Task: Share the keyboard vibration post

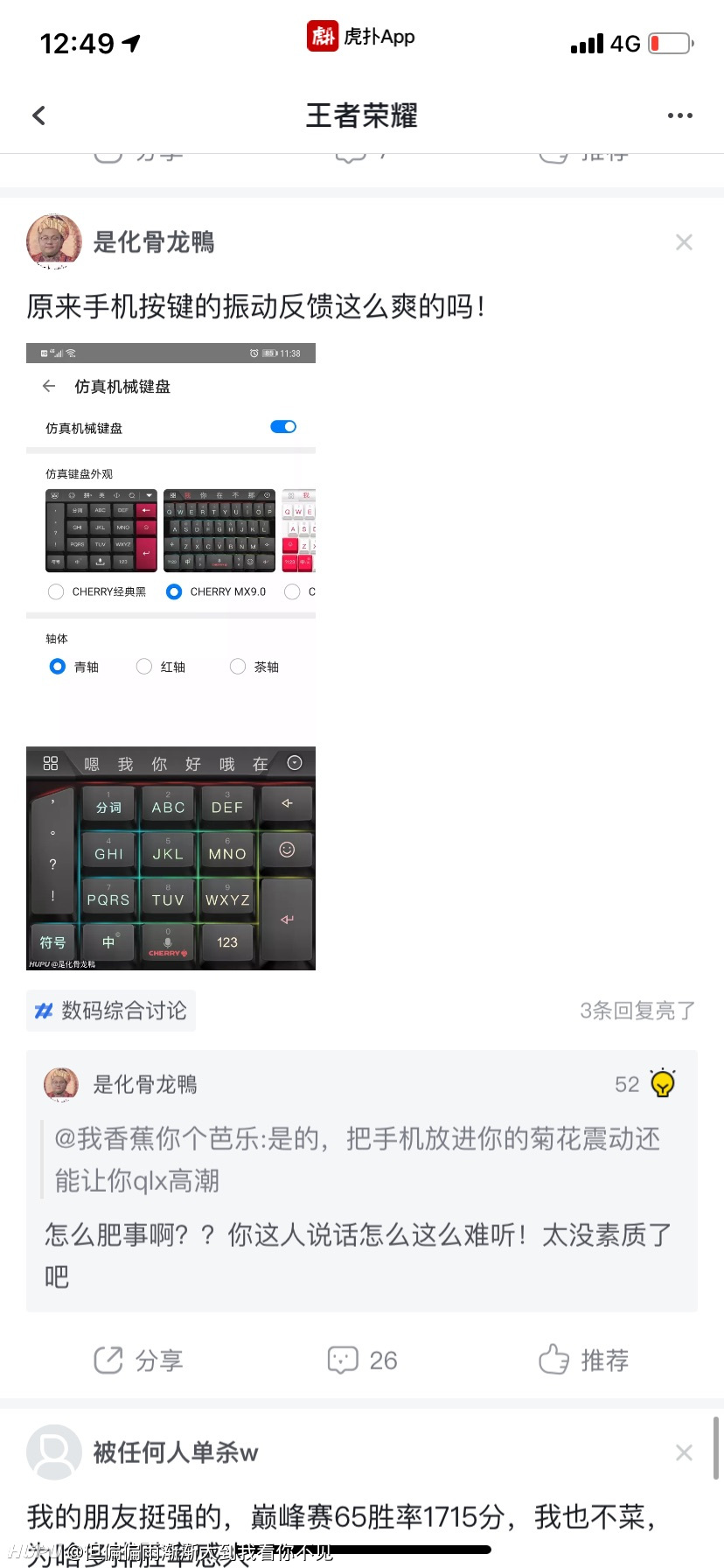Action: click(x=138, y=1360)
